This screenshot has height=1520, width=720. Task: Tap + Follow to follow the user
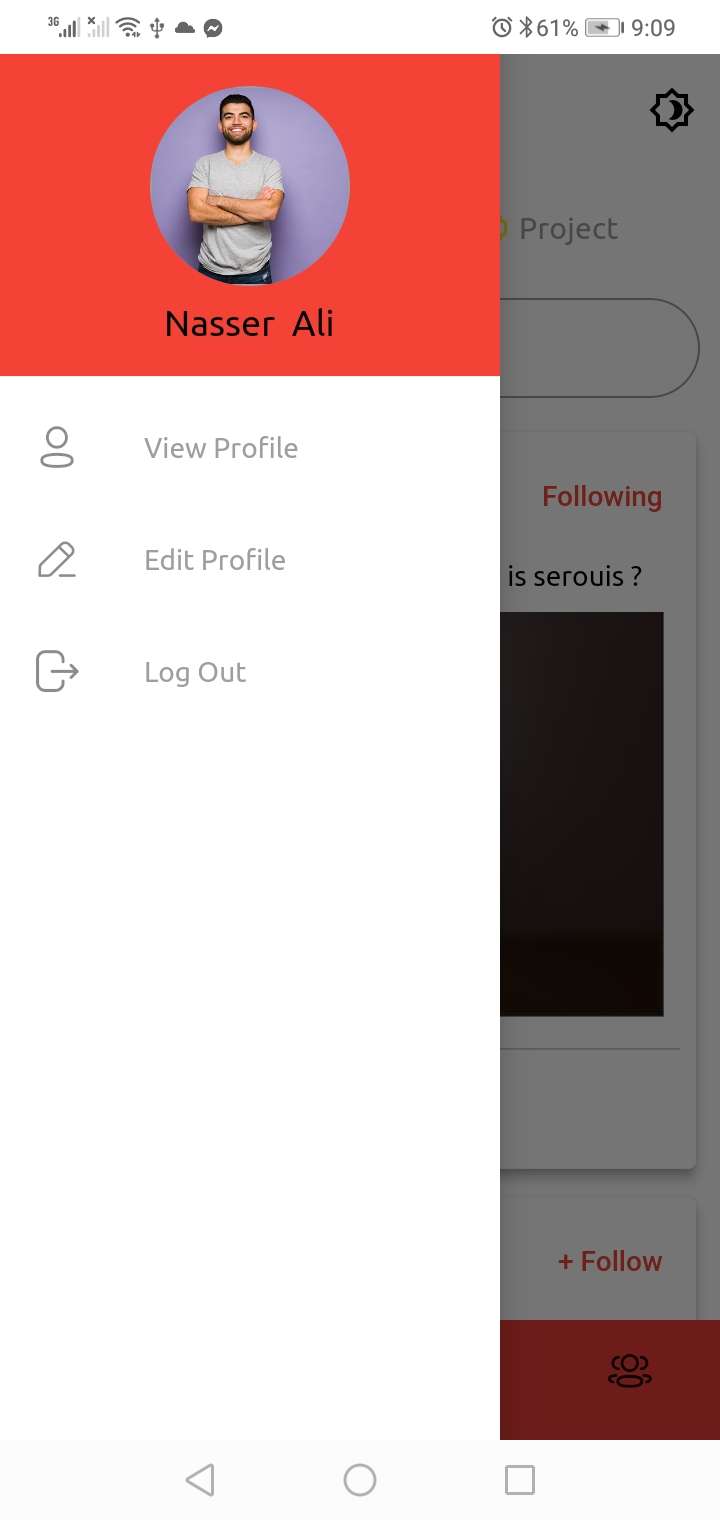click(x=609, y=1261)
